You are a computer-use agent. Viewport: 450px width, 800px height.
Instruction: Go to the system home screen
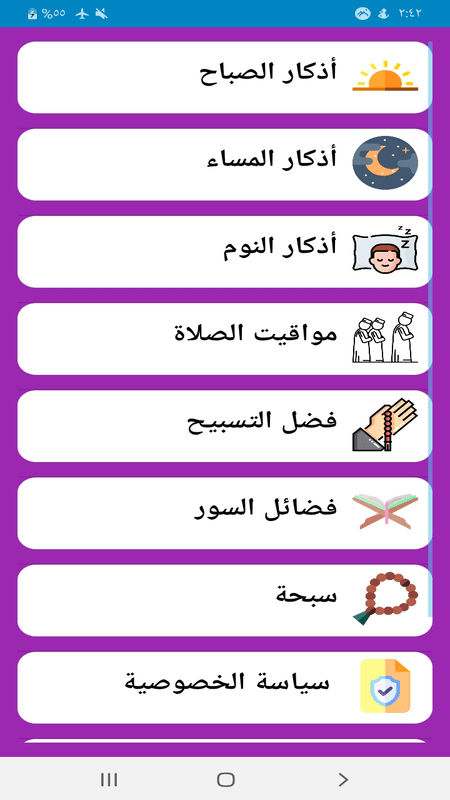(226, 779)
